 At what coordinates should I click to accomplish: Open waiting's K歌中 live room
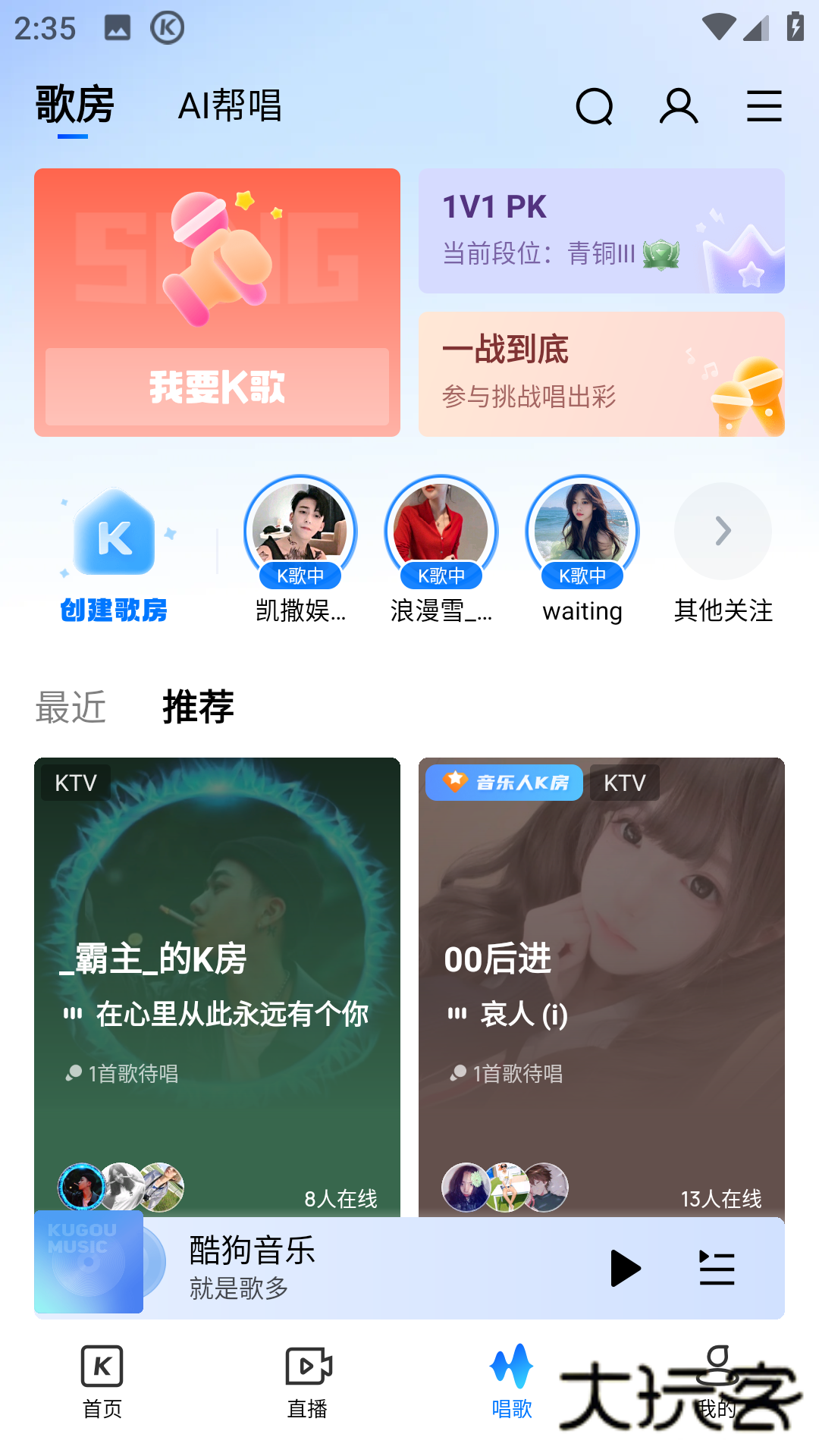point(581,531)
